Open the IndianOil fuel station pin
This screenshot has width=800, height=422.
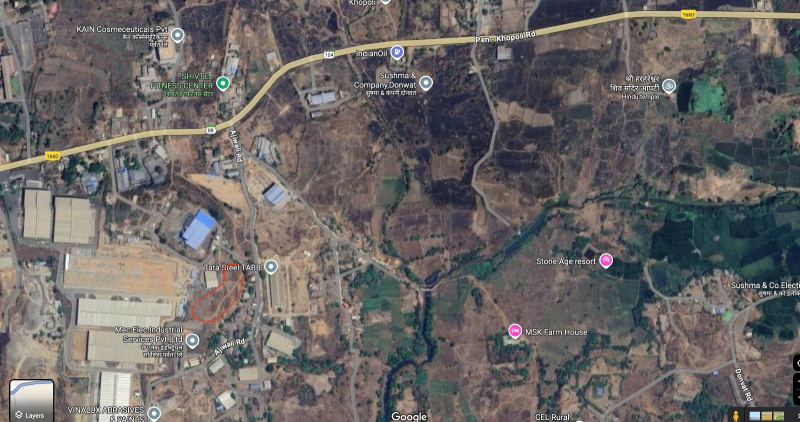(x=397, y=52)
